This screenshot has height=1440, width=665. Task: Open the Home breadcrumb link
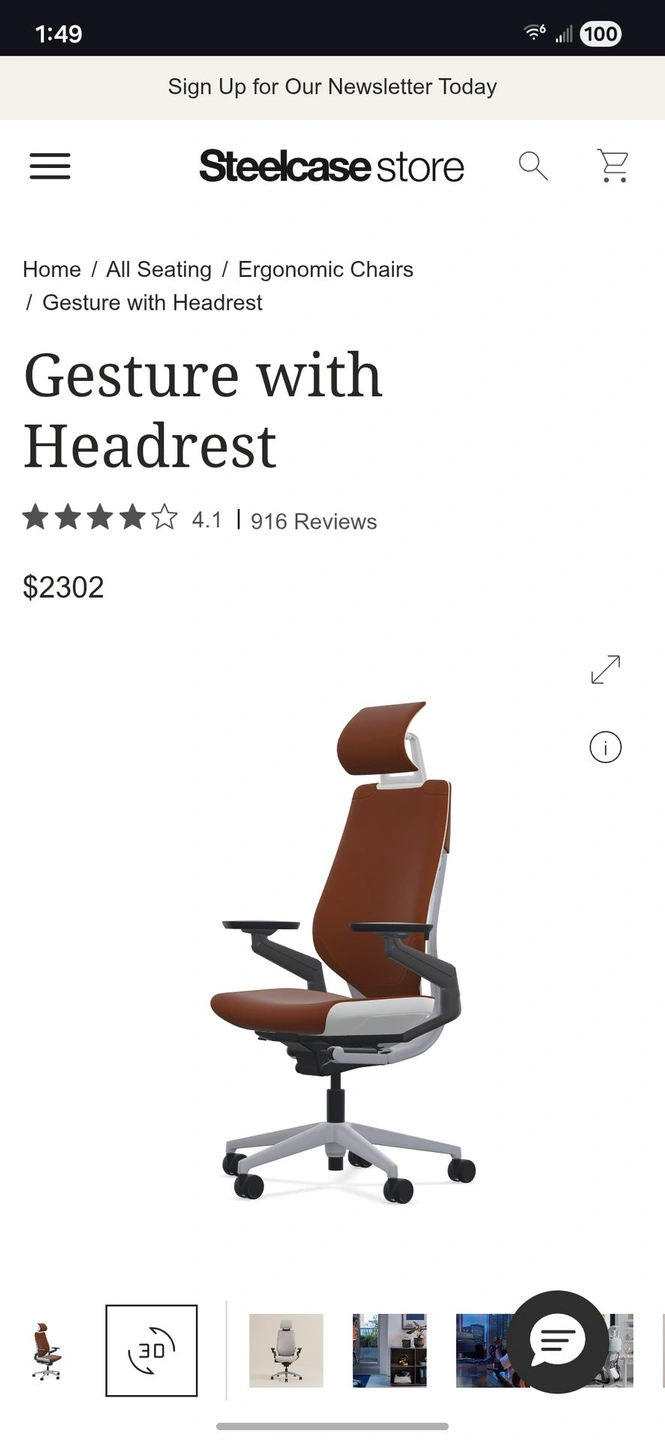pyautogui.click(x=52, y=269)
